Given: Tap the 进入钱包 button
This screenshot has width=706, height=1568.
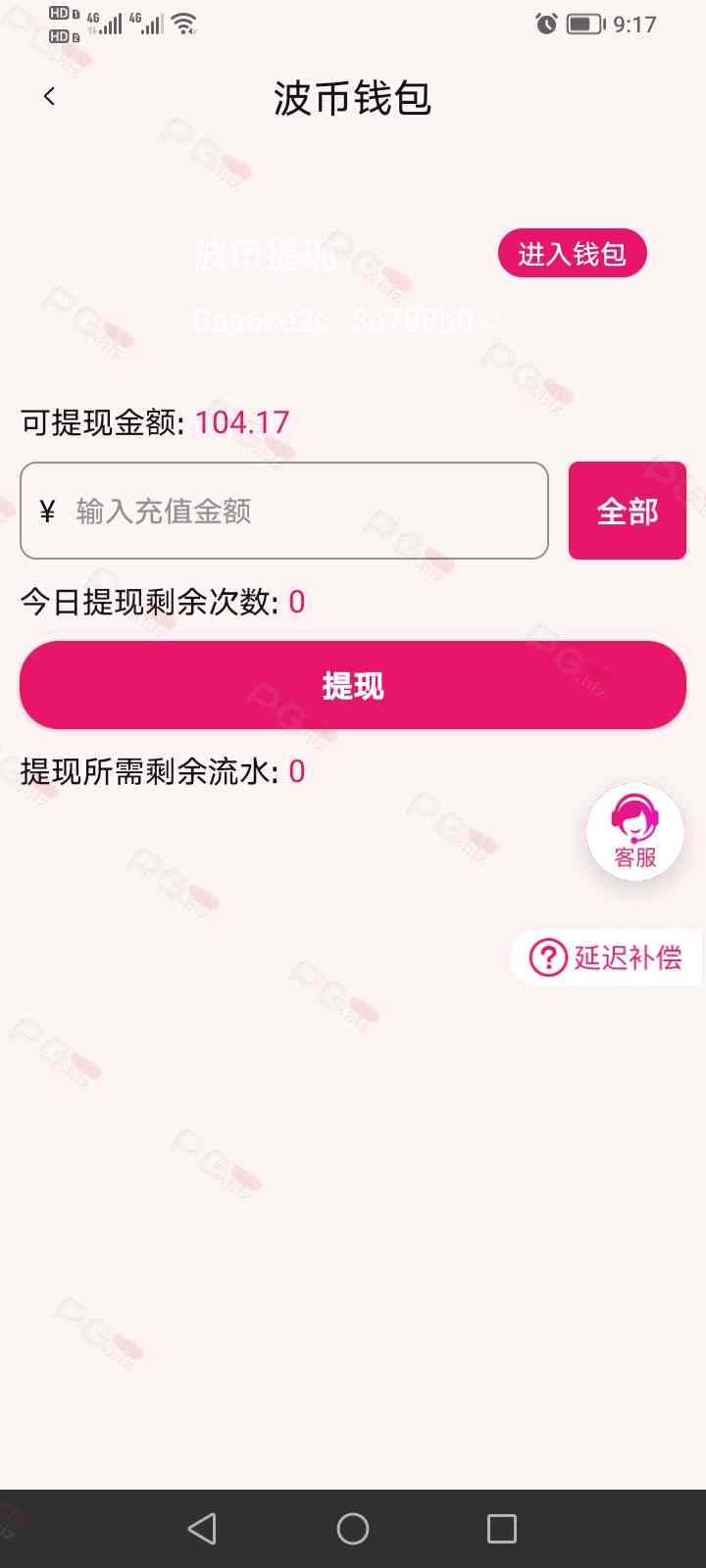Looking at the screenshot, I should (x=572, y=254).
